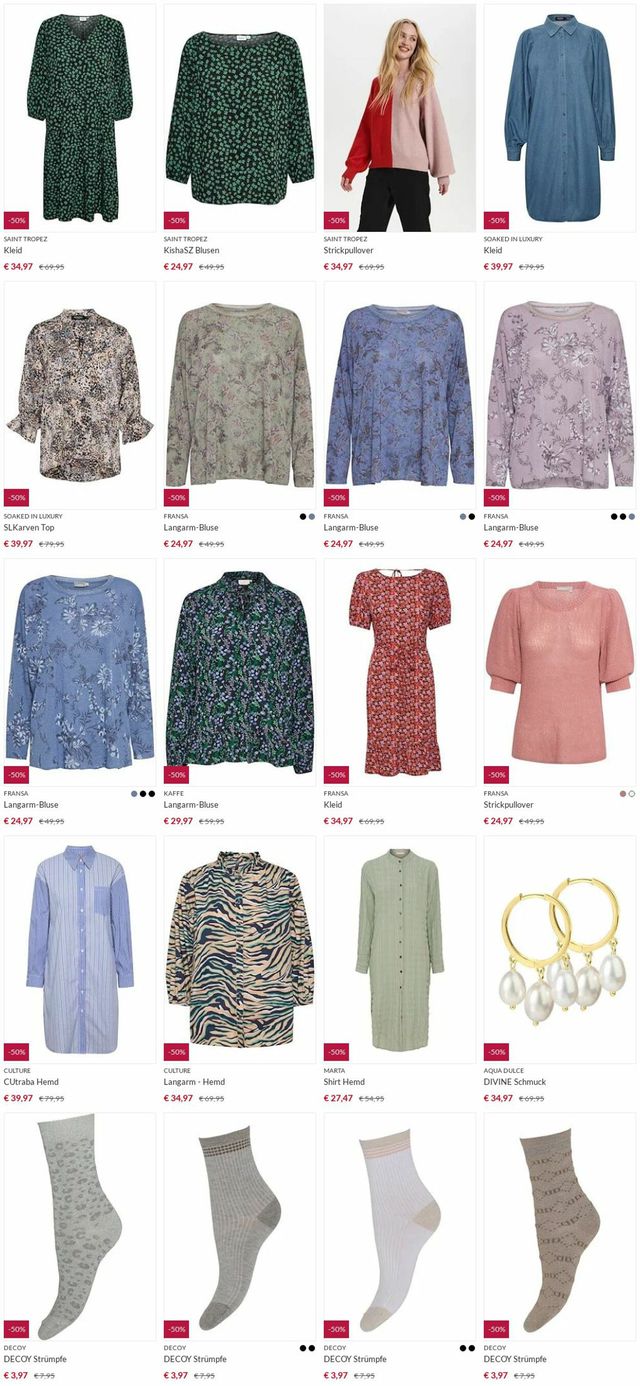
Task: View the zebra print Culture Langarm - Hemd
Action: (240, 949)
